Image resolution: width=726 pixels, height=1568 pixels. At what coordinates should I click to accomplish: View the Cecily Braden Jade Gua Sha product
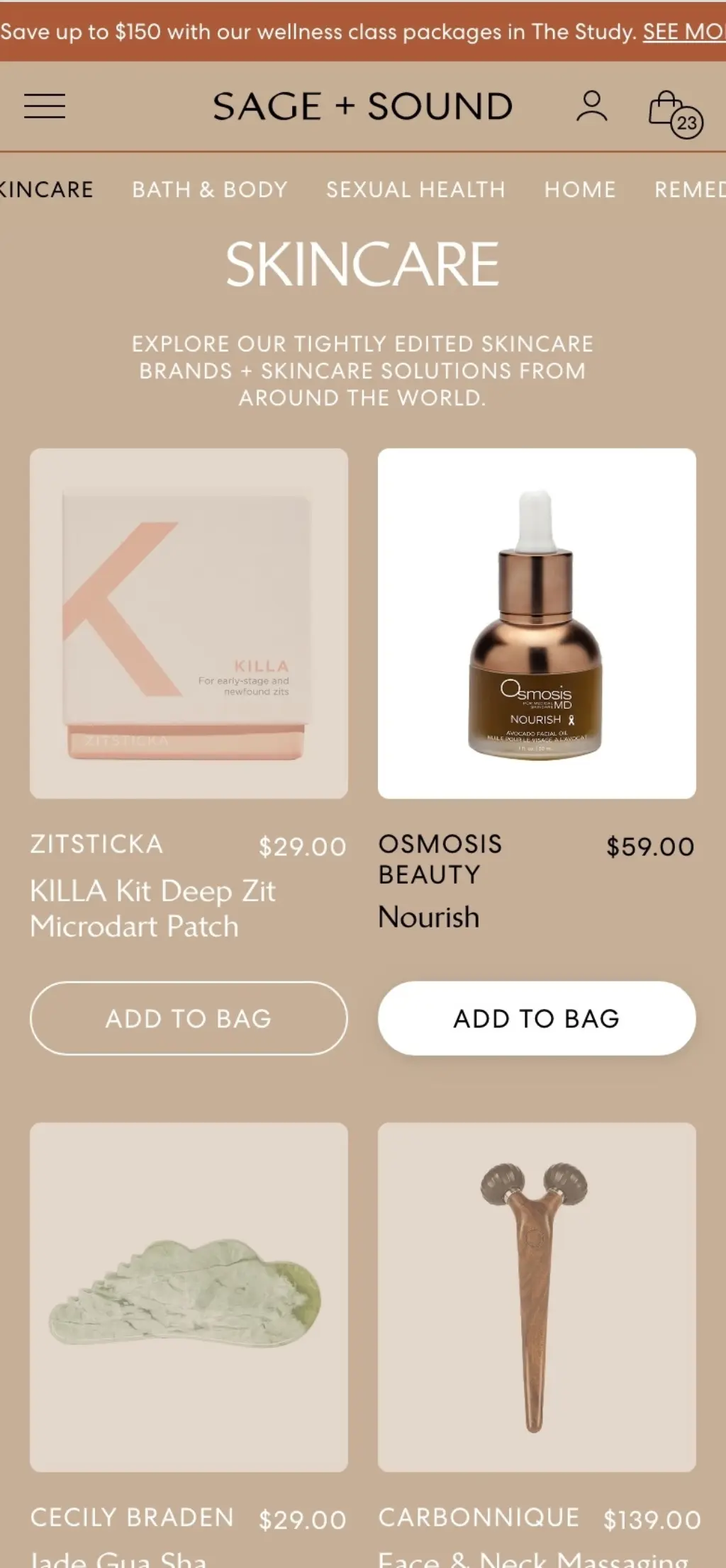click(x=189, y=1297)
